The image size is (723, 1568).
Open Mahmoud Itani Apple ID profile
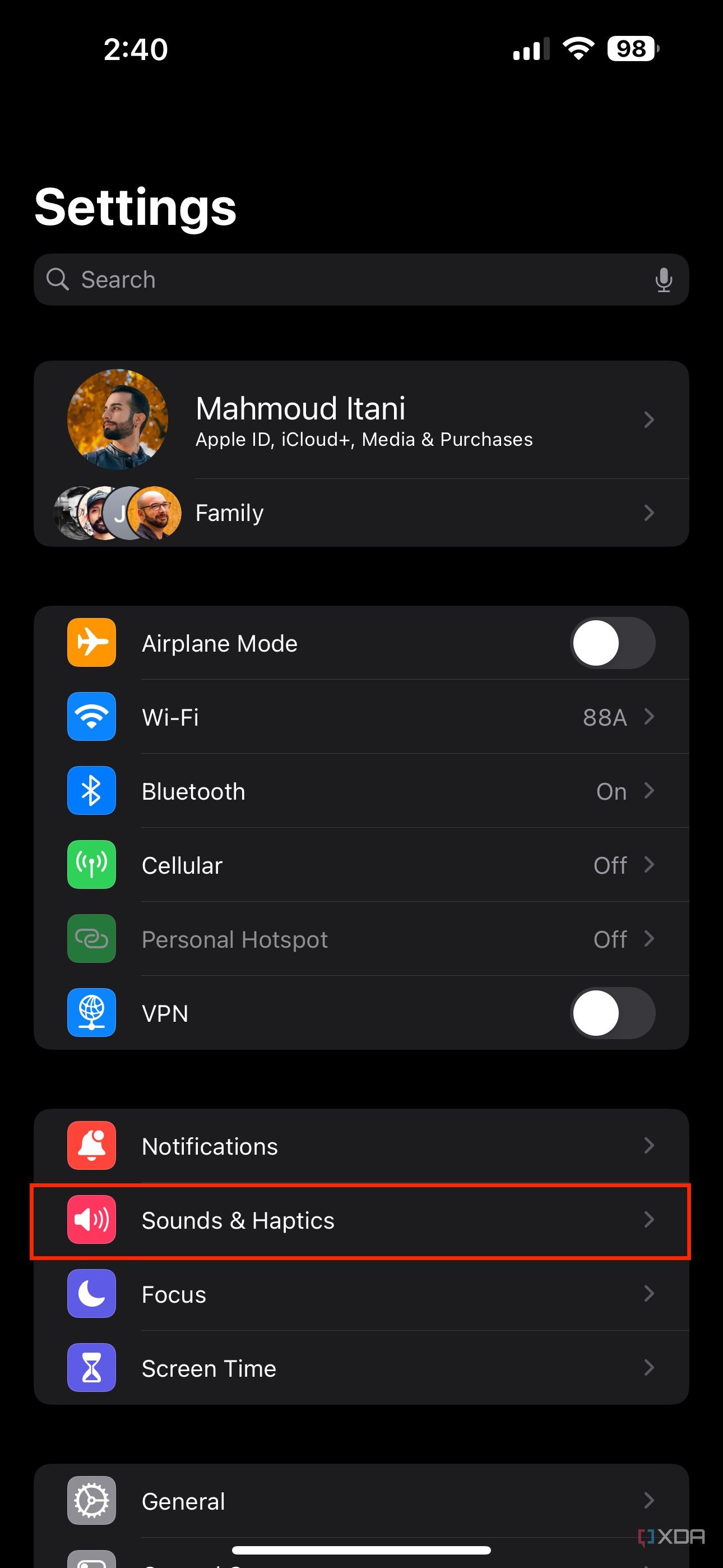pos(360,419)
